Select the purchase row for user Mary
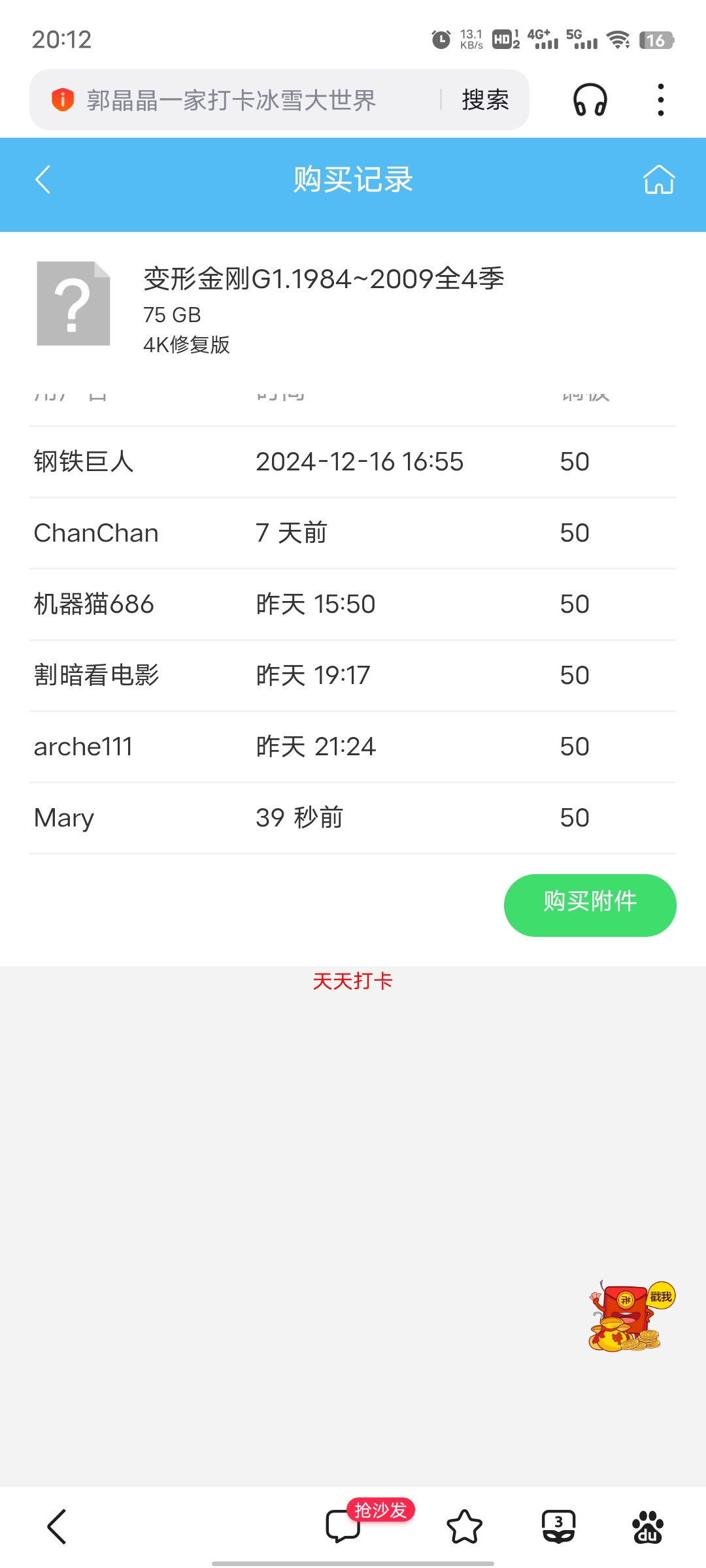The width and height of the screenshot is (706, 1568). [x=353, y=817]
